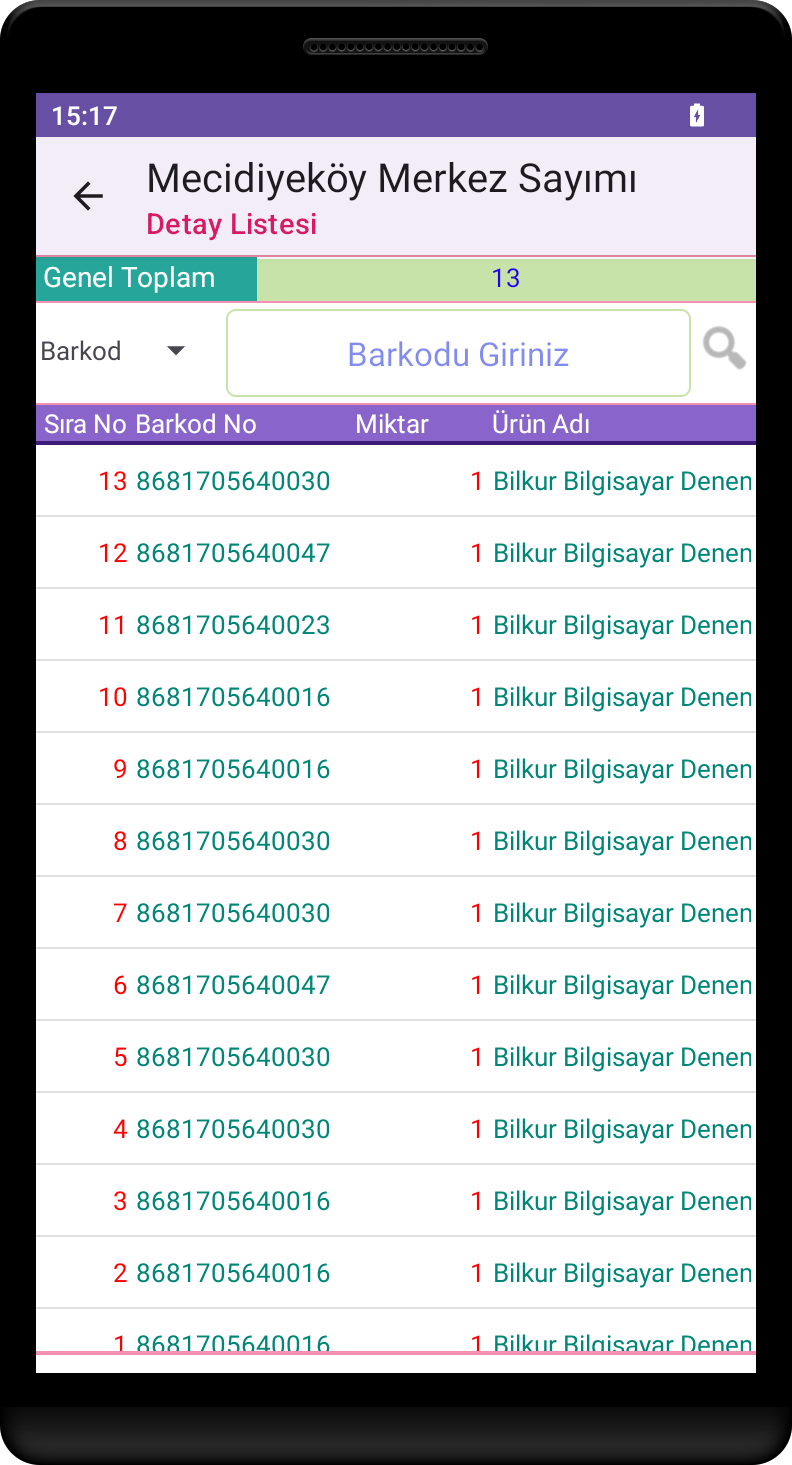Select the entry numbered 7
Viewport: 792px width, 1465px height.
pos(396,913)
